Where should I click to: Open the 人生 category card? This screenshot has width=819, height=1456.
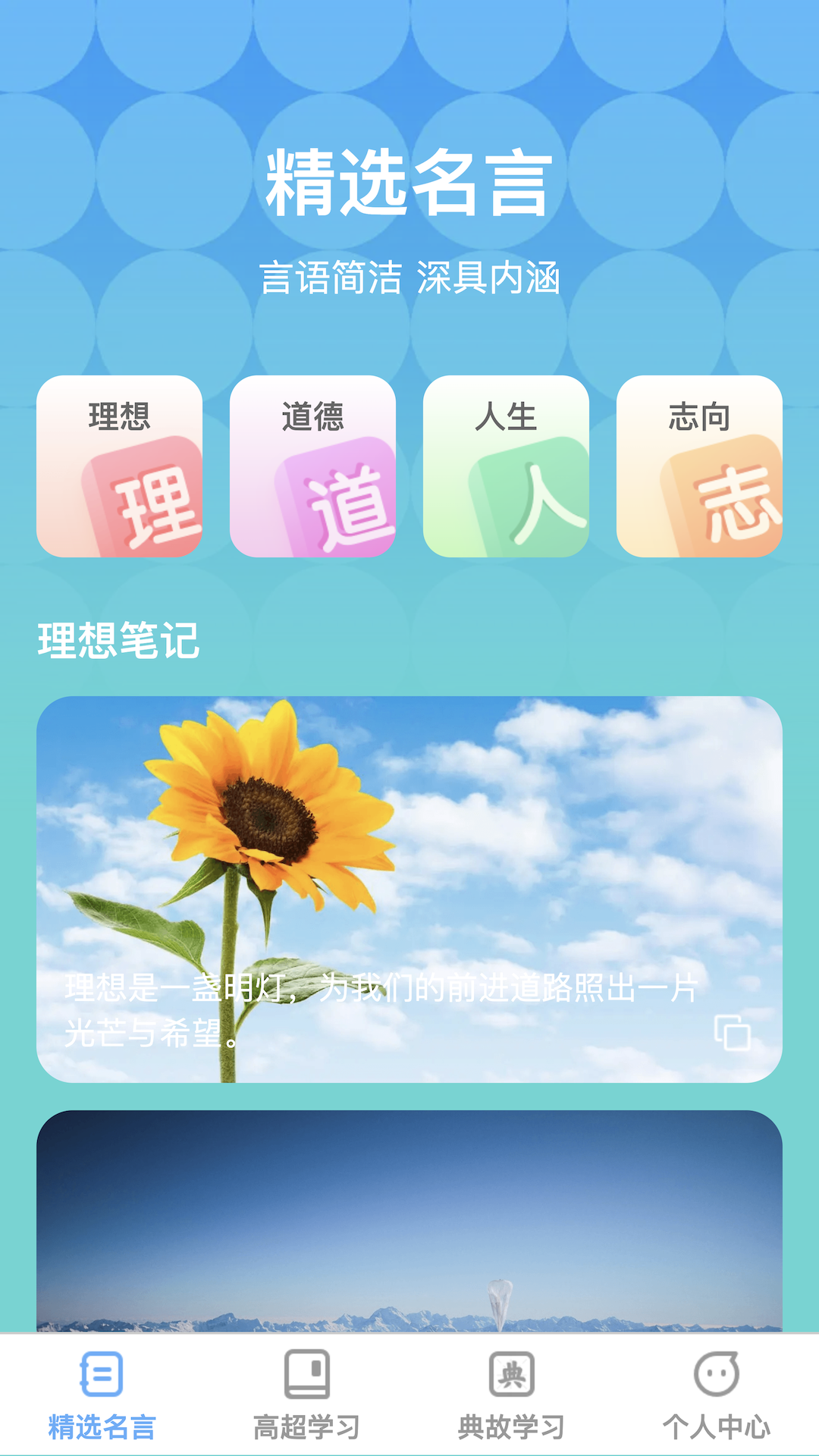[506, 466]
